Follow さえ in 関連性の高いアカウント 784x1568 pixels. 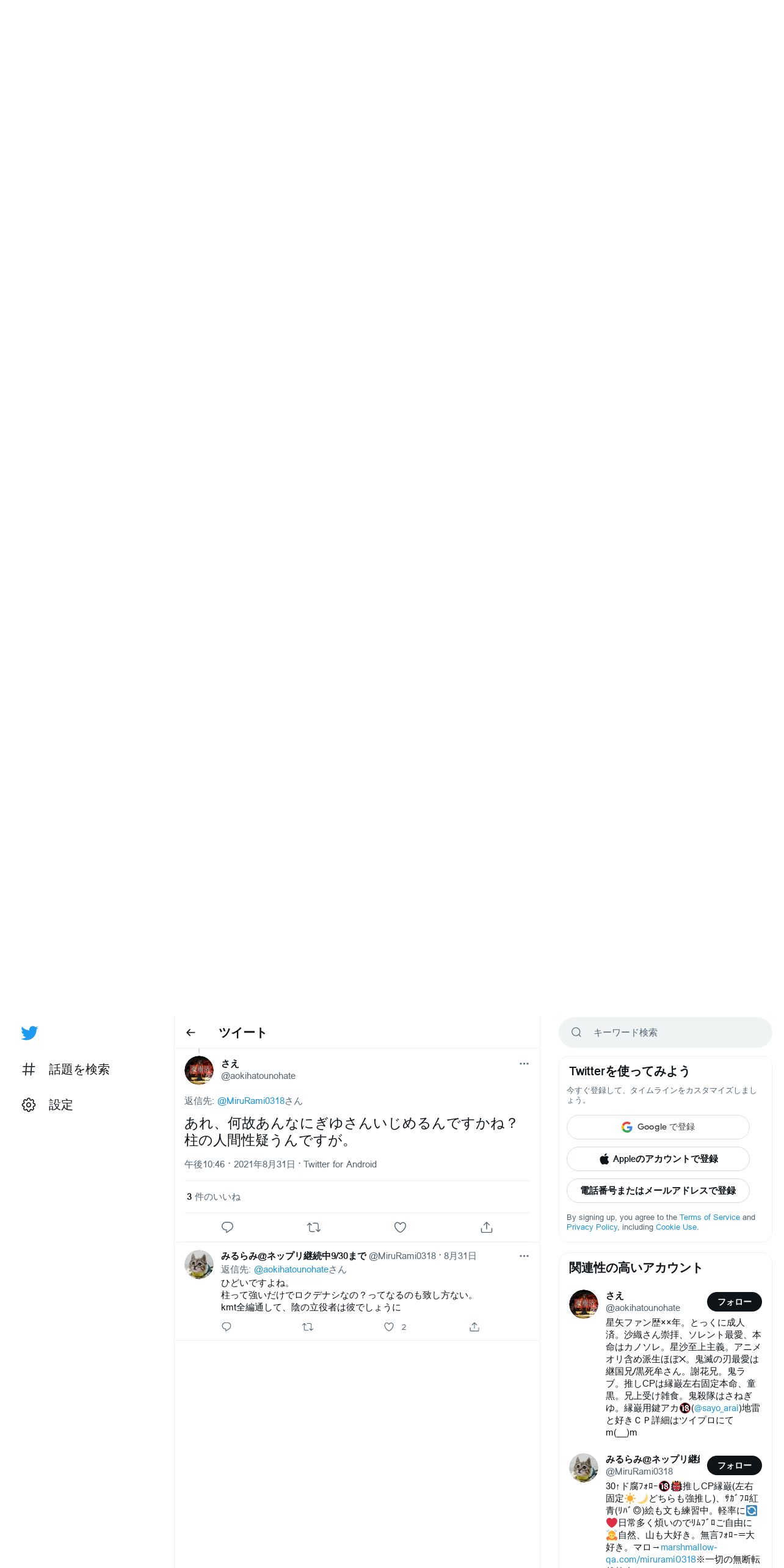tap(734, 1302)
